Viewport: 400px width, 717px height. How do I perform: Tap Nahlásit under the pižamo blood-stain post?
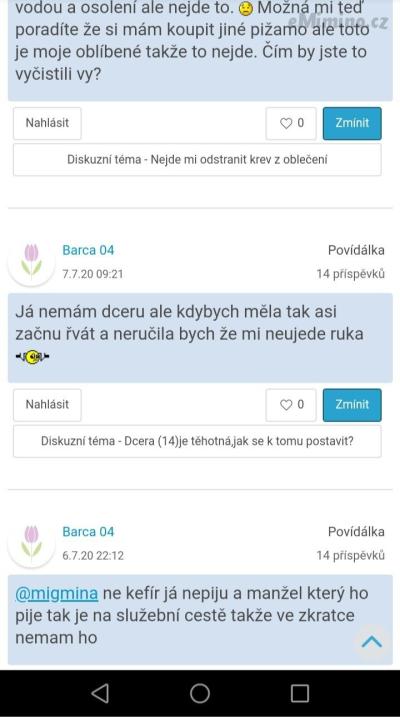[47, 123]
